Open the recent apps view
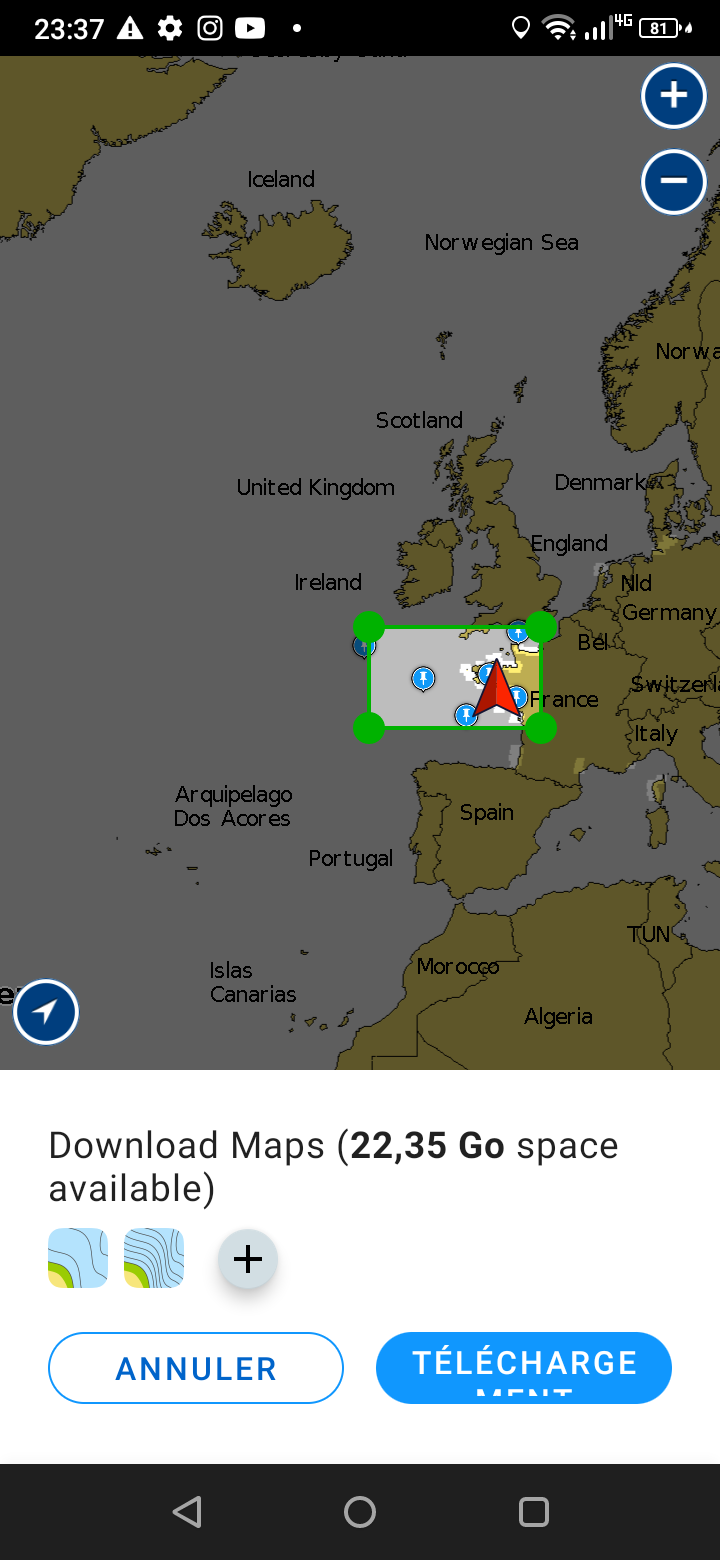This screenshot has width=720, height=1560. point(534,1512)
